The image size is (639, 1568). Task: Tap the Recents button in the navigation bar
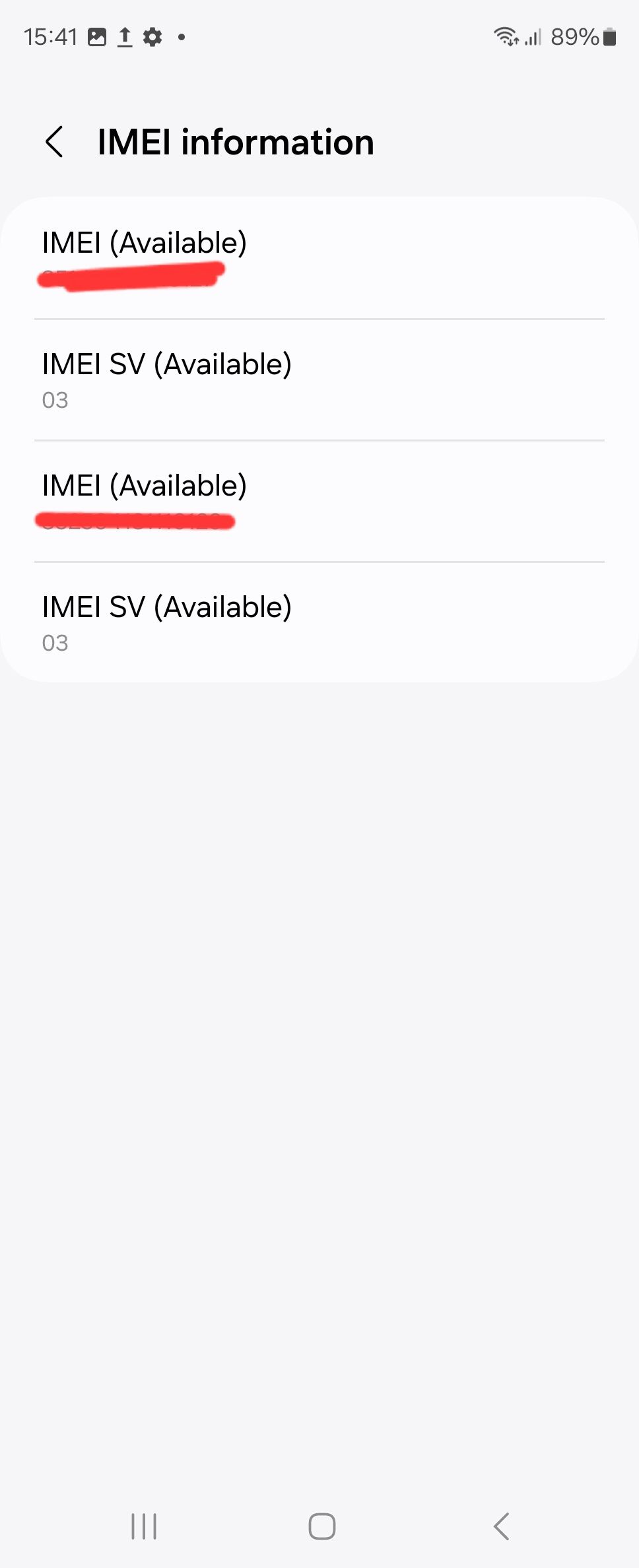click(144, 1525)
